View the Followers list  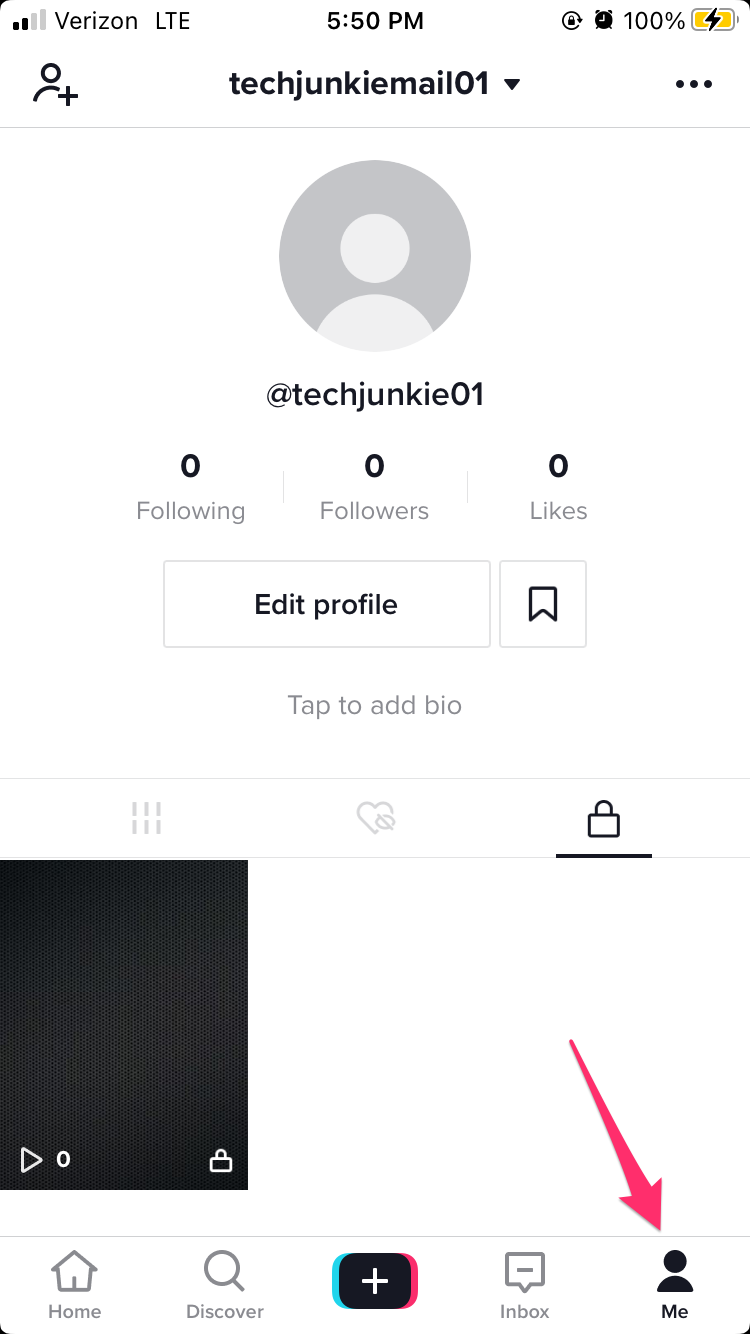point(374,487)
